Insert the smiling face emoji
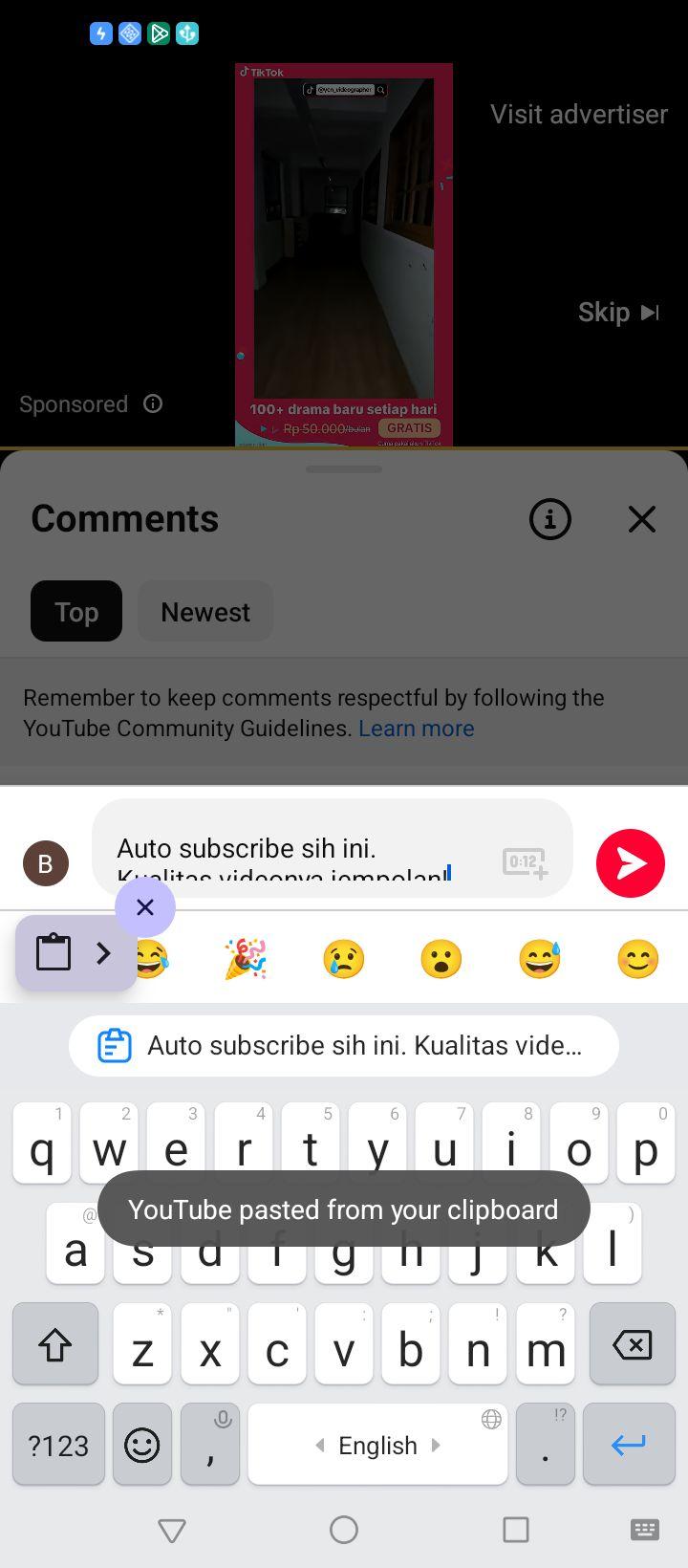The image size is (688, 1568). coord(638,959)
